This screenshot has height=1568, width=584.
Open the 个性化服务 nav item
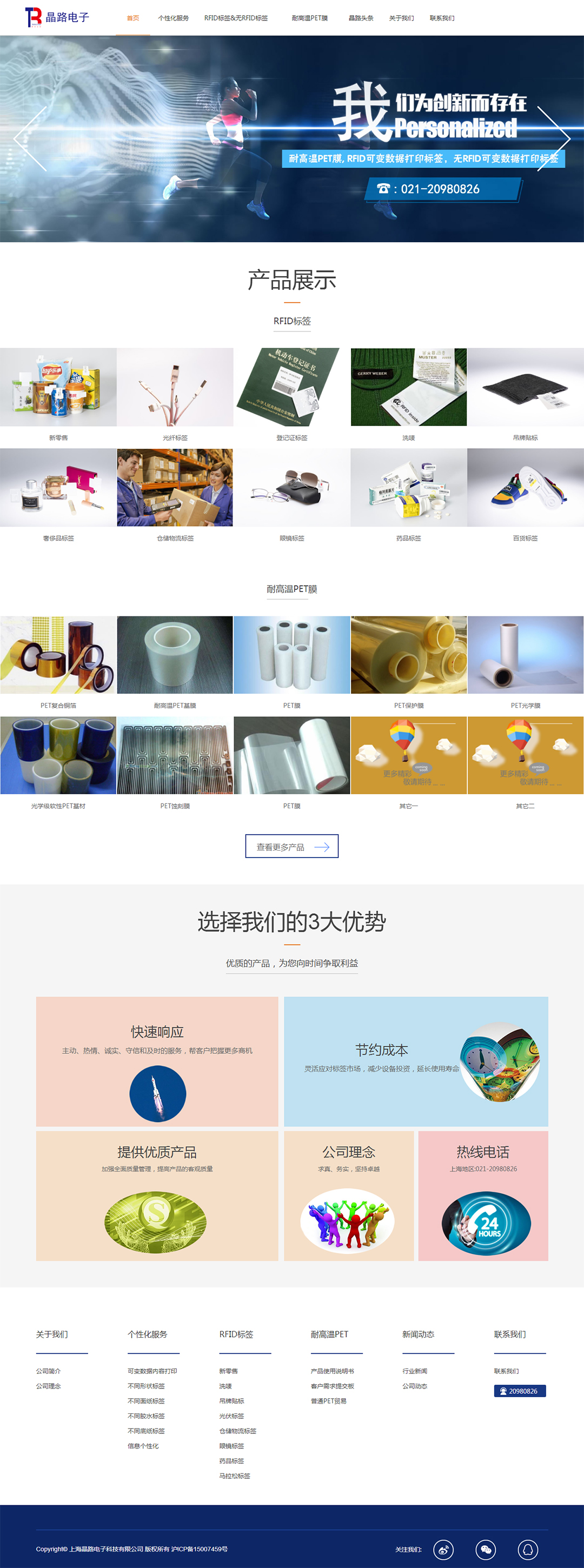pyautogui.click(x=173, y=18)
